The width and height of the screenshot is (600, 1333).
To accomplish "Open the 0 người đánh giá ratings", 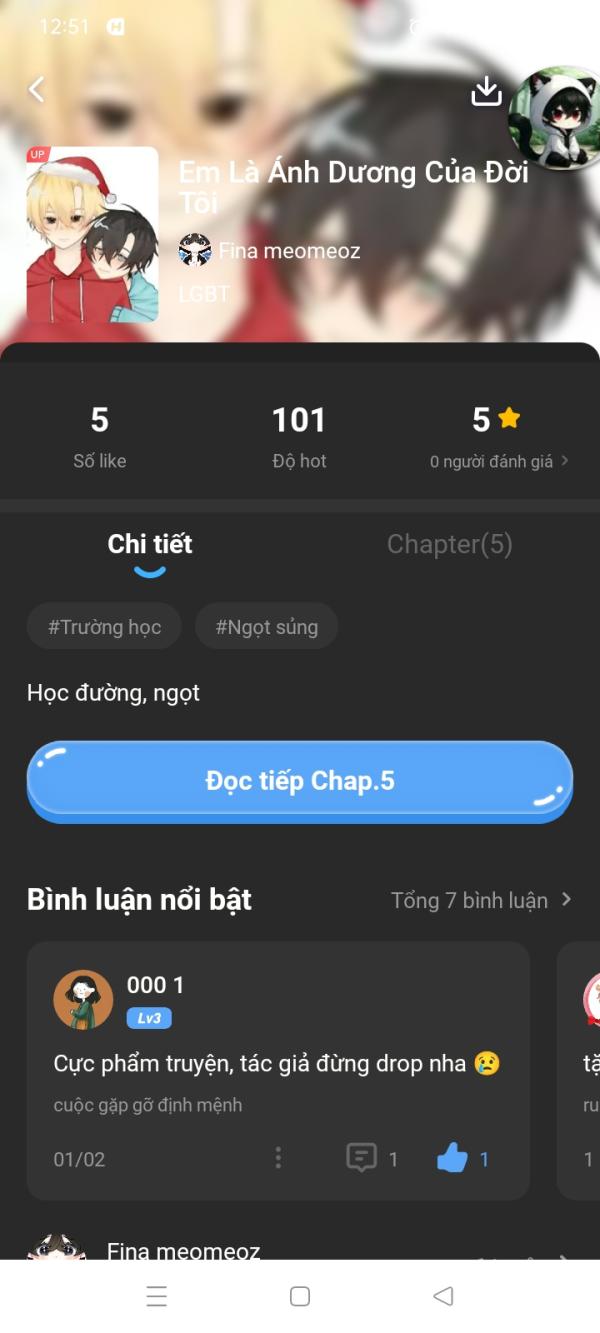I will [x=498, y=461].
